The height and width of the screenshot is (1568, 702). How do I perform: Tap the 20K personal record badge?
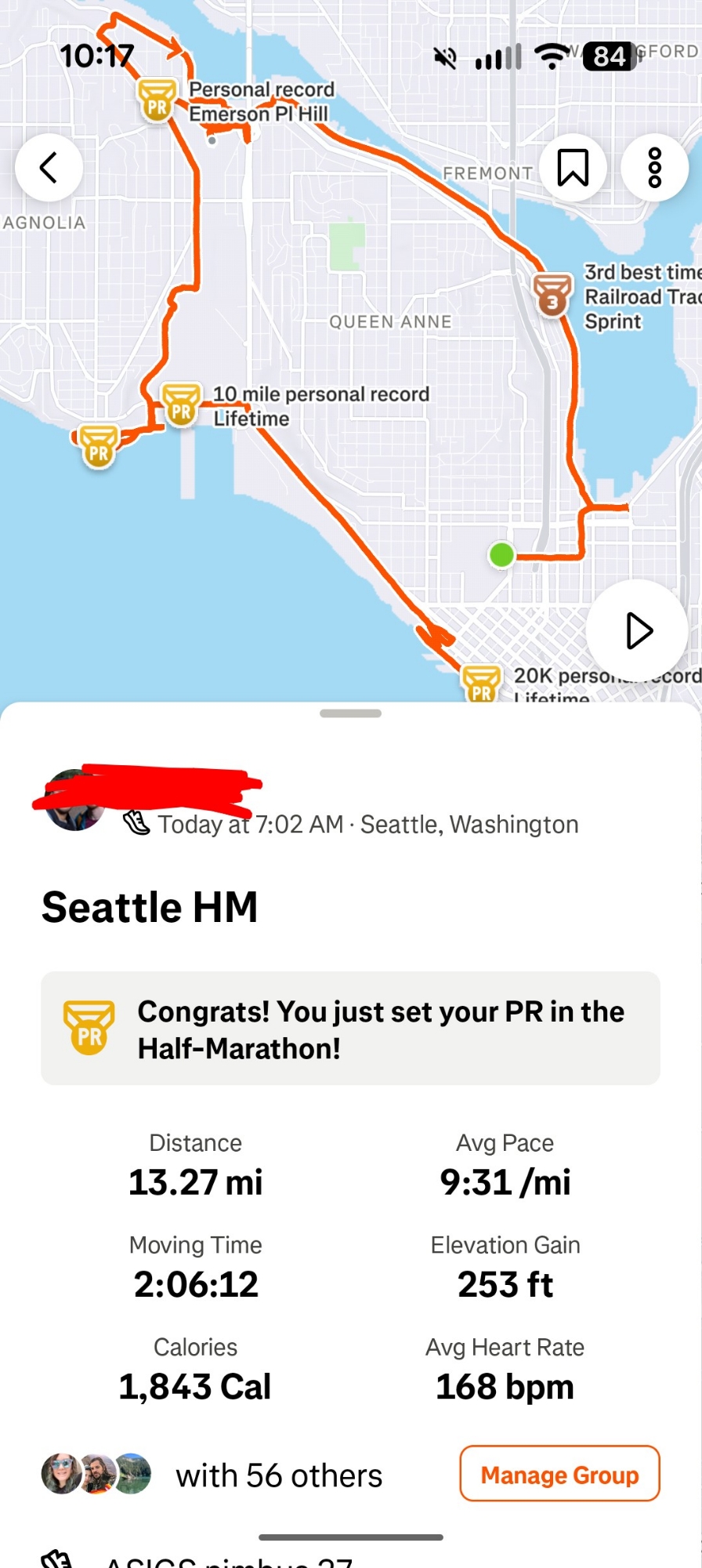click(x=480, y=684)
